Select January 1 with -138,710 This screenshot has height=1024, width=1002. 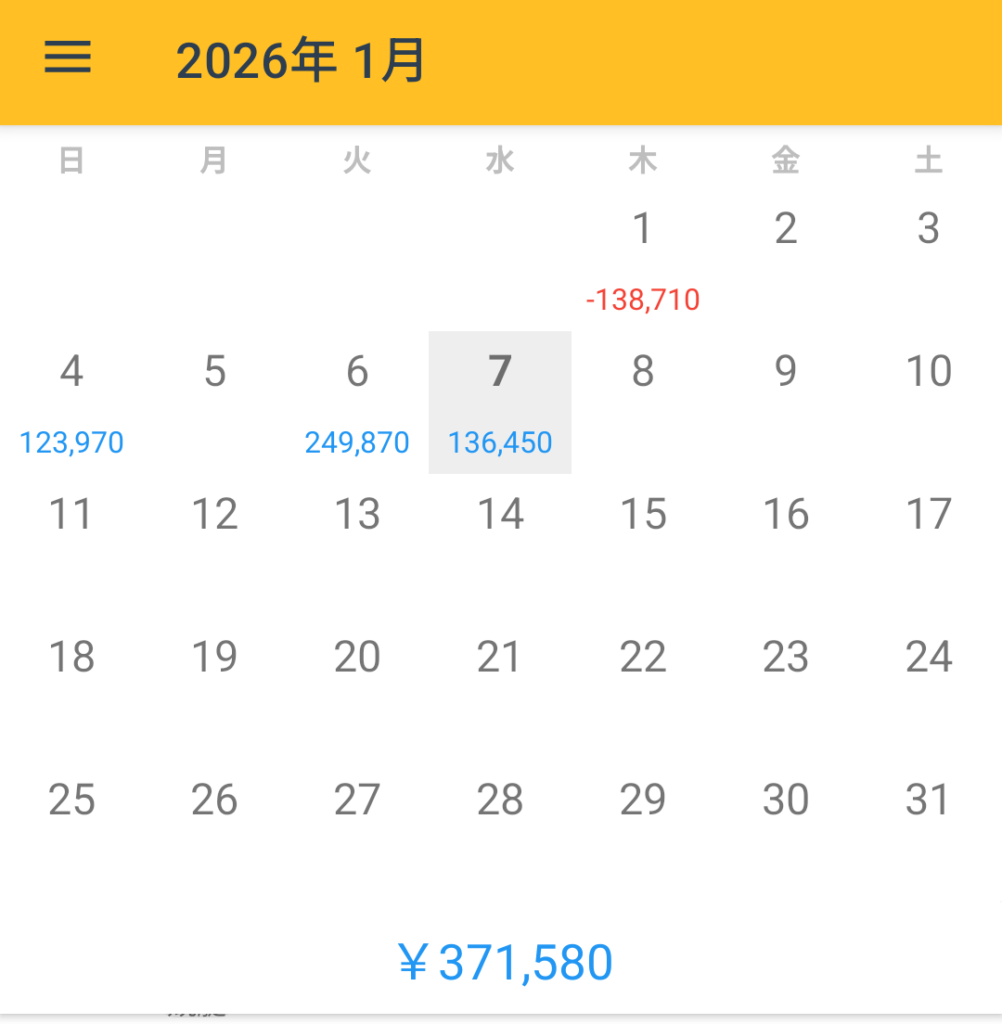[x=642, y=258]
